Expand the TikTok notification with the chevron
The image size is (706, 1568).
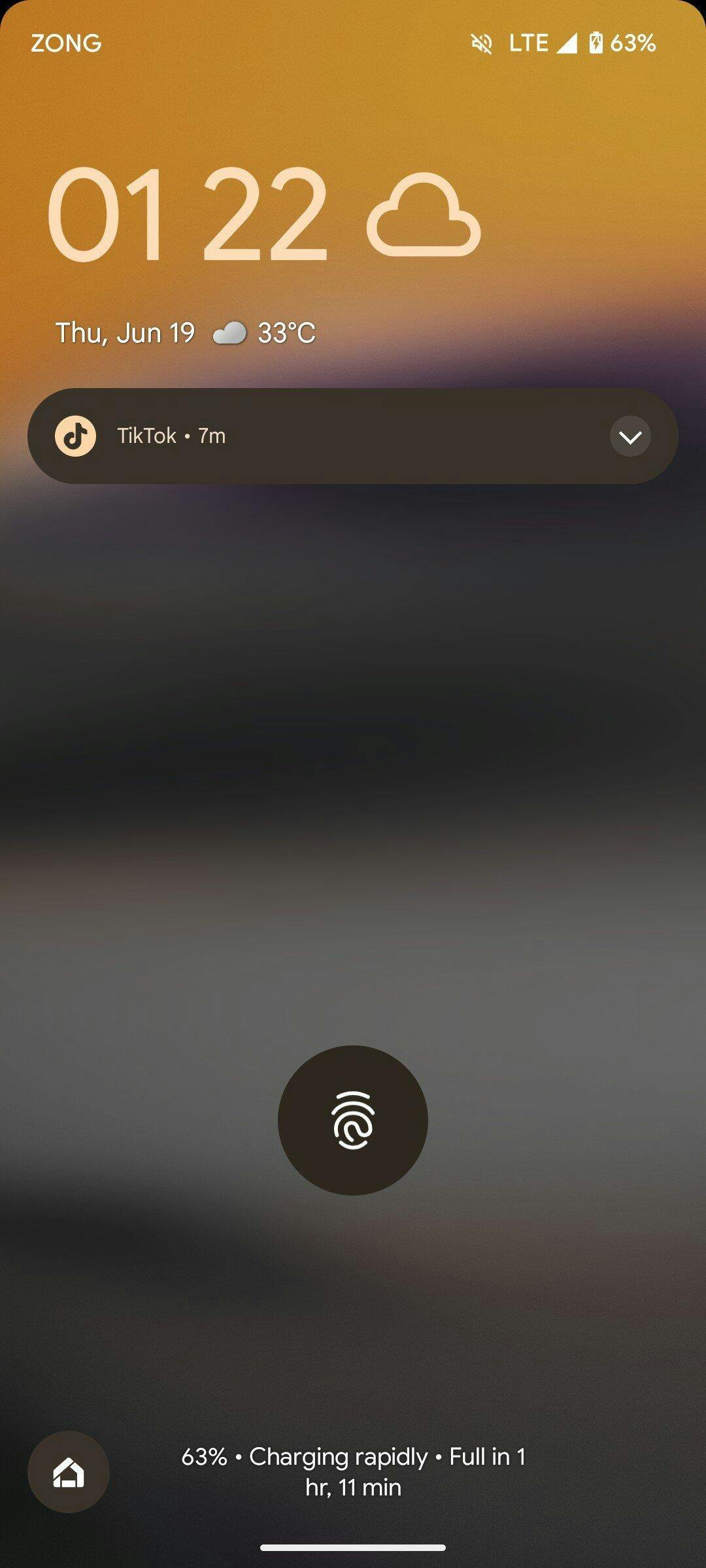[x=630, y=436]
